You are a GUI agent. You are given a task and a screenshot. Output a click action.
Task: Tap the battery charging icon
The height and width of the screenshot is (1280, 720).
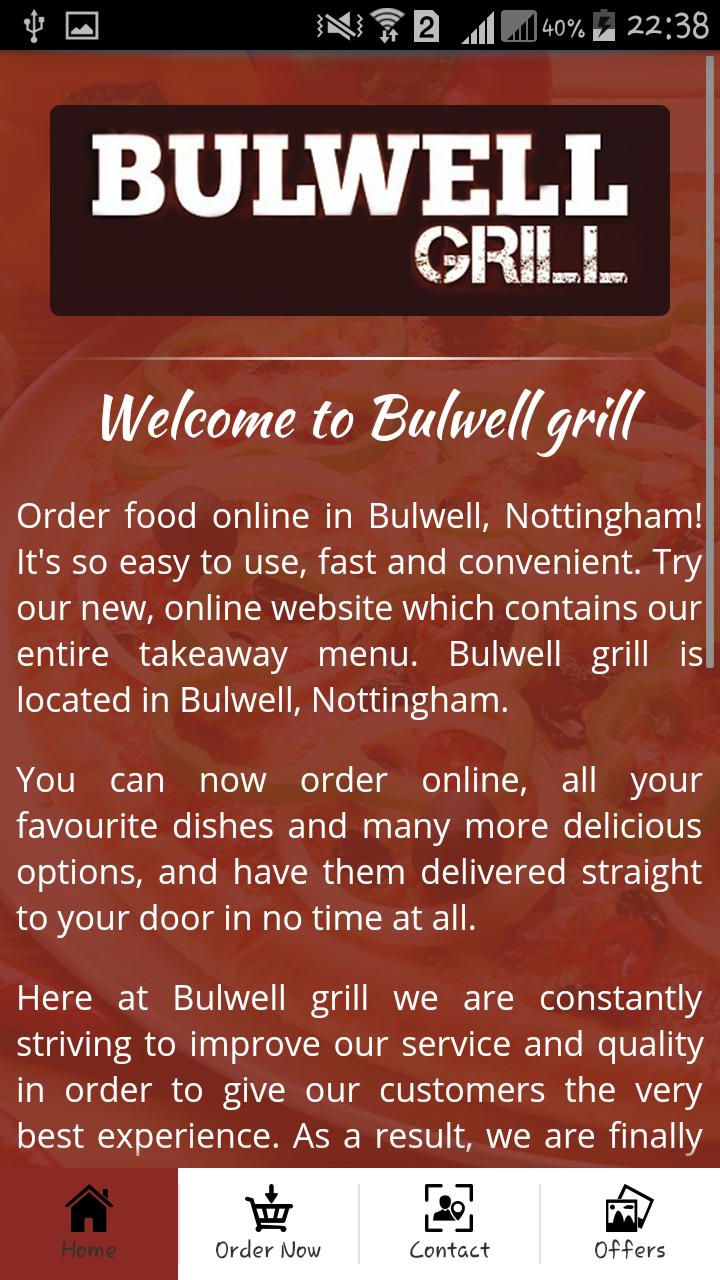point(604,27)
